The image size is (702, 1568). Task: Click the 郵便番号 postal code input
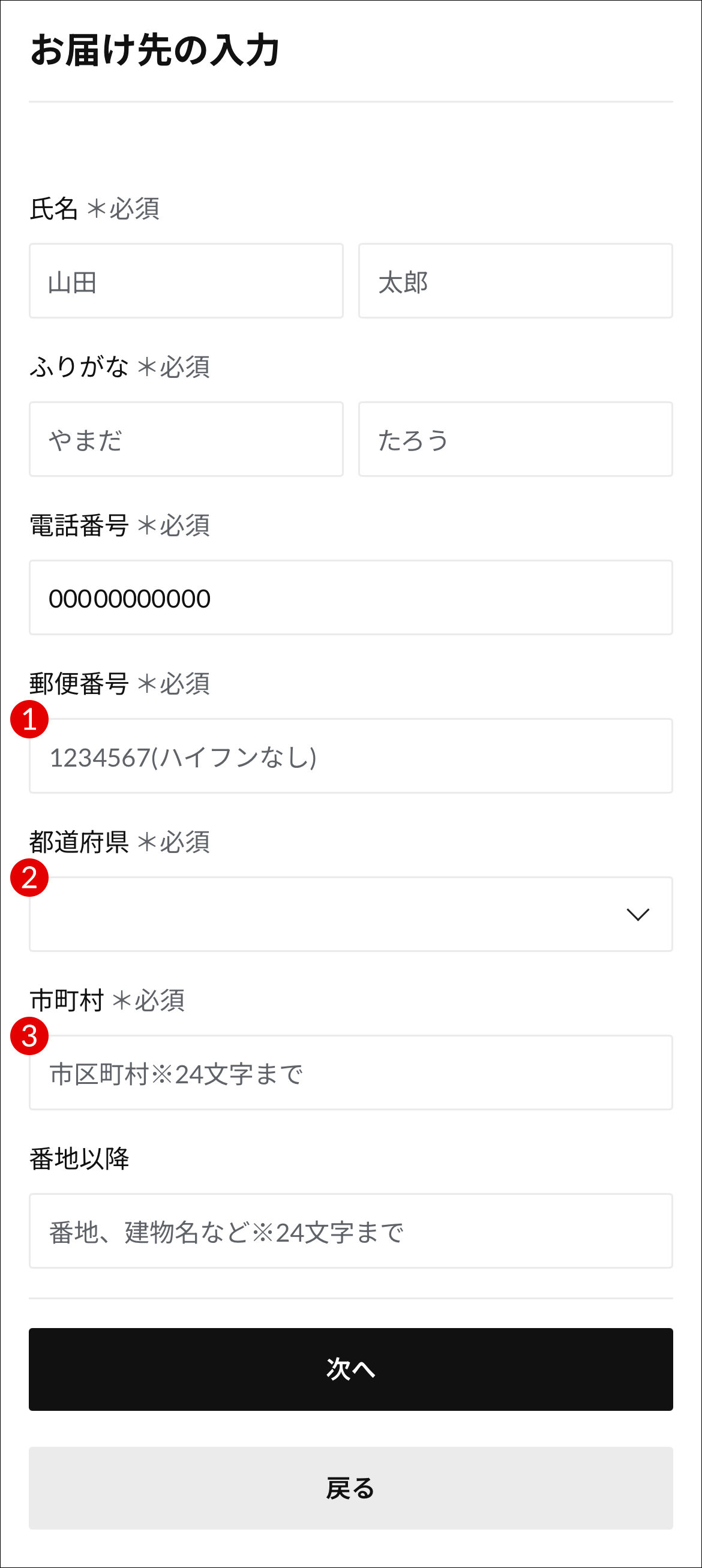coord(350,757)
